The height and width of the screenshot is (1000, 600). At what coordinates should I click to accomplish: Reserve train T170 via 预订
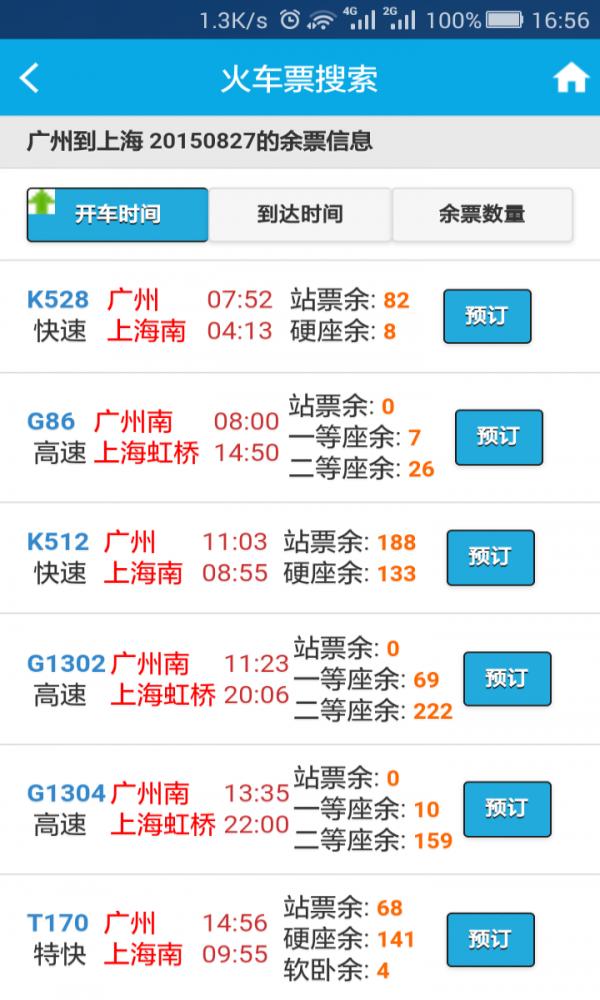[490, 939]
